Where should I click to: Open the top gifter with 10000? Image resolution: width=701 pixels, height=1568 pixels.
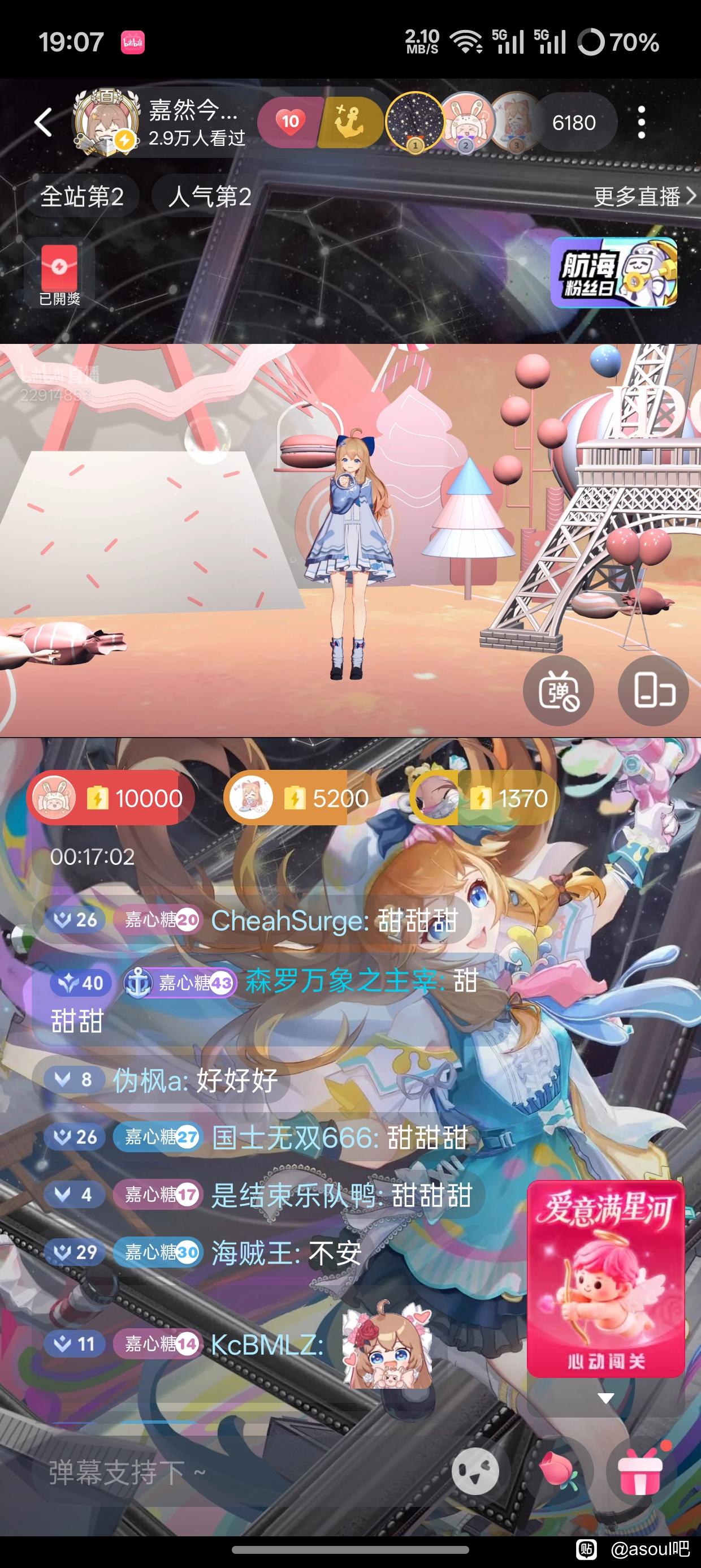(x=111, y=798)
